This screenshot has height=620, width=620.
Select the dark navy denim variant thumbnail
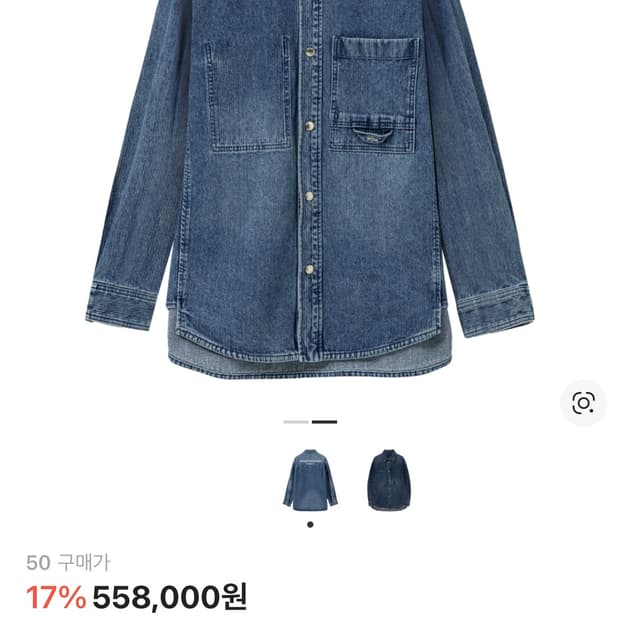click(x=387, y=479)
